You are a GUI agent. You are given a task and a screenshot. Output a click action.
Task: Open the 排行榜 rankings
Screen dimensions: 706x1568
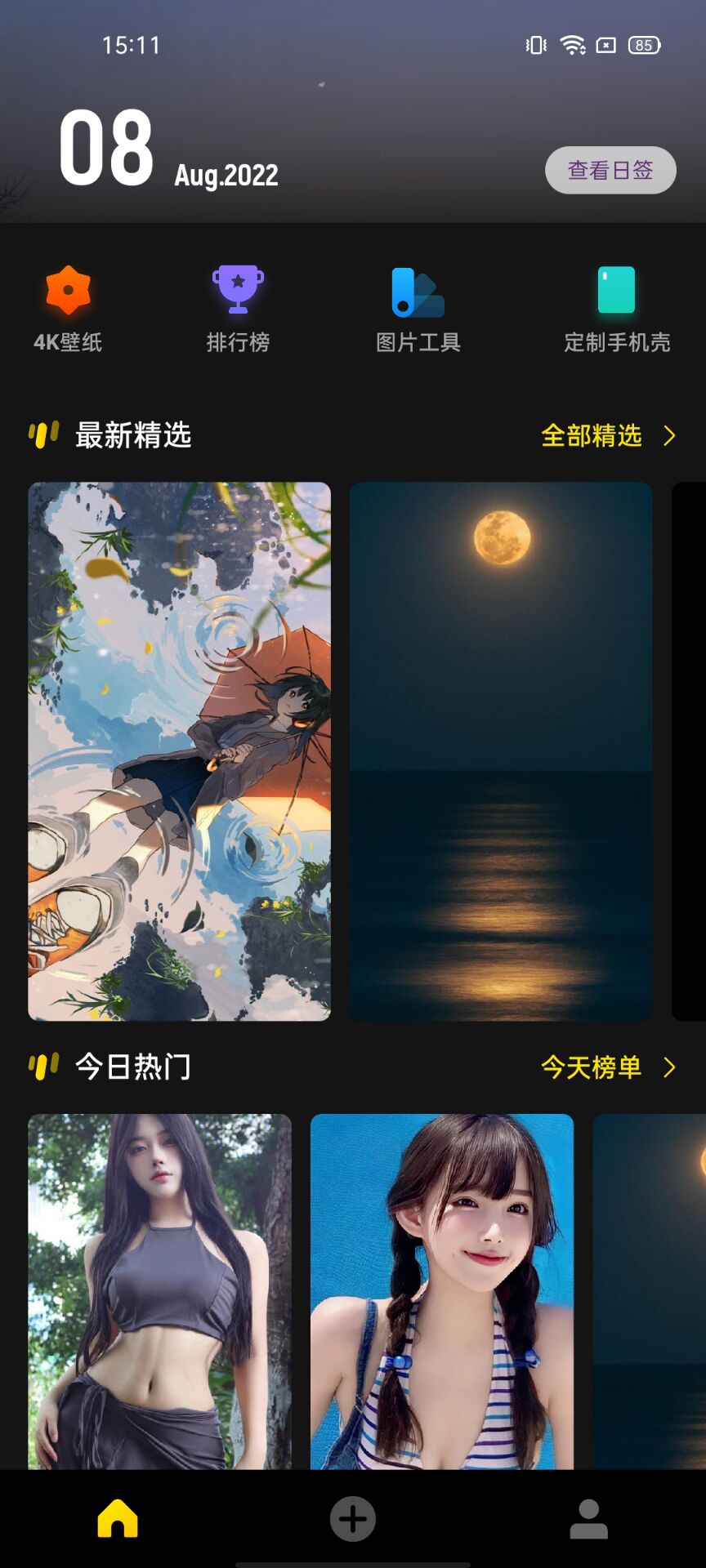pyautogui.click(x=238, y=309)
